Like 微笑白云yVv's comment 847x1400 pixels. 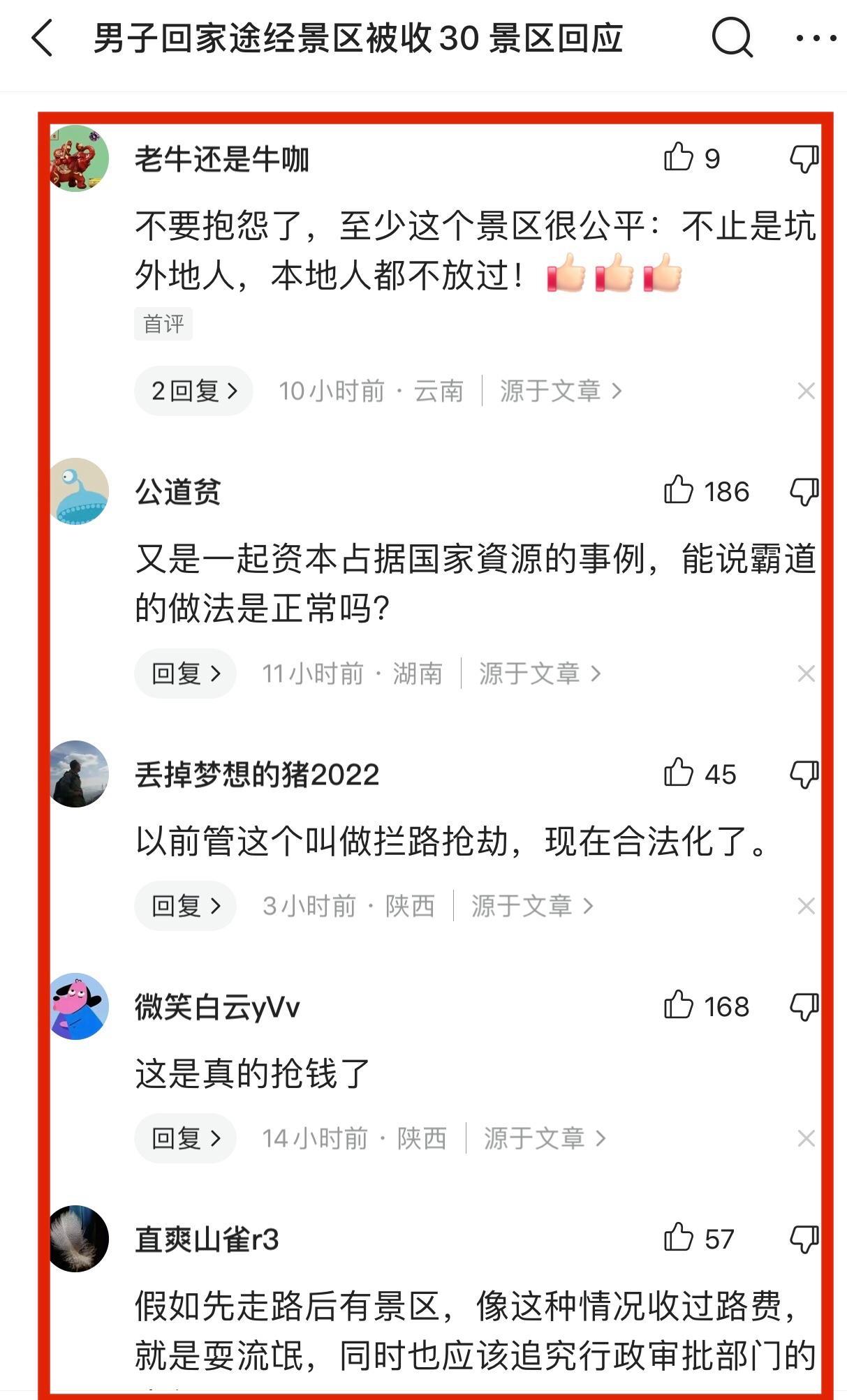(x=679, y=1006)
